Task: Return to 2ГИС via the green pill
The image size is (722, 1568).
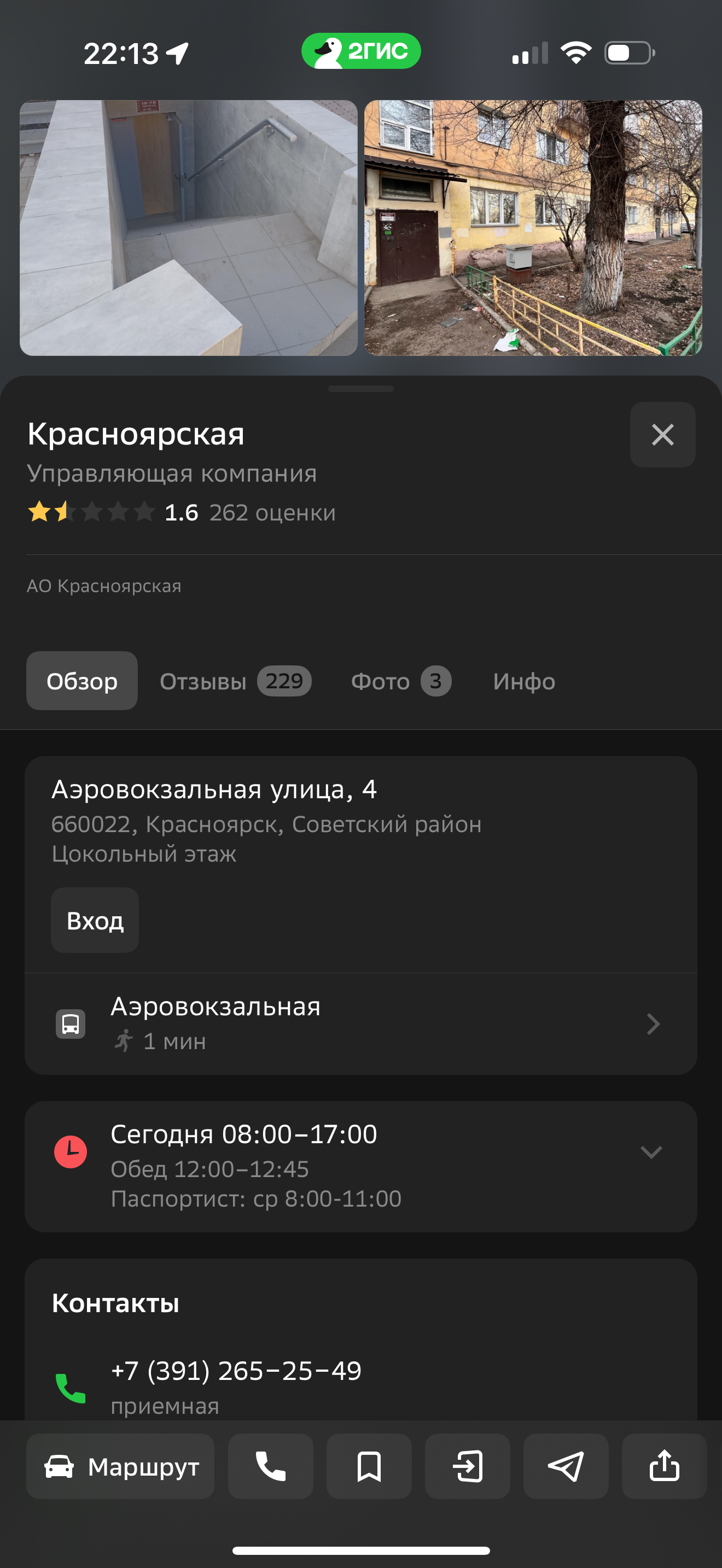Action: 361,51
